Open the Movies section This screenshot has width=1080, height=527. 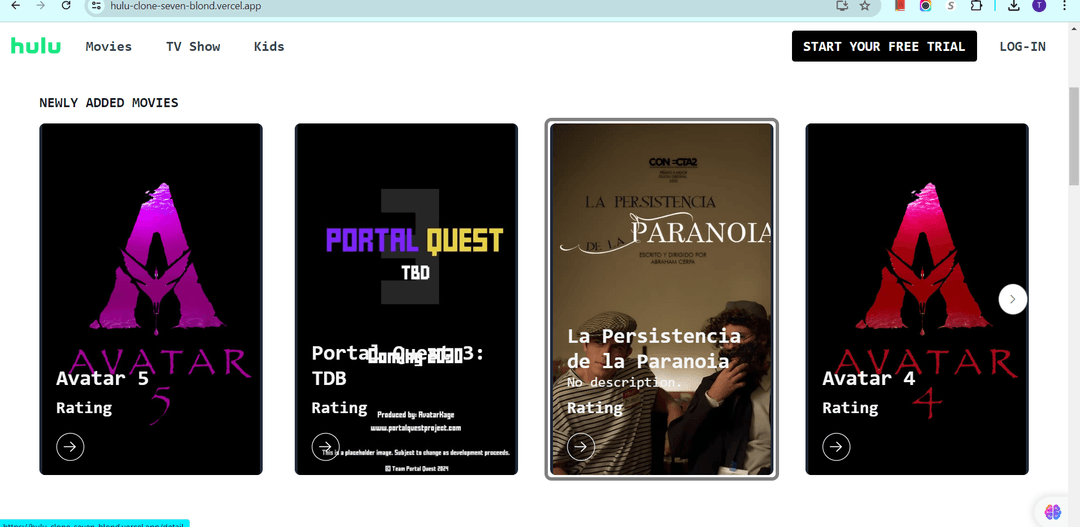click(108, 46)
